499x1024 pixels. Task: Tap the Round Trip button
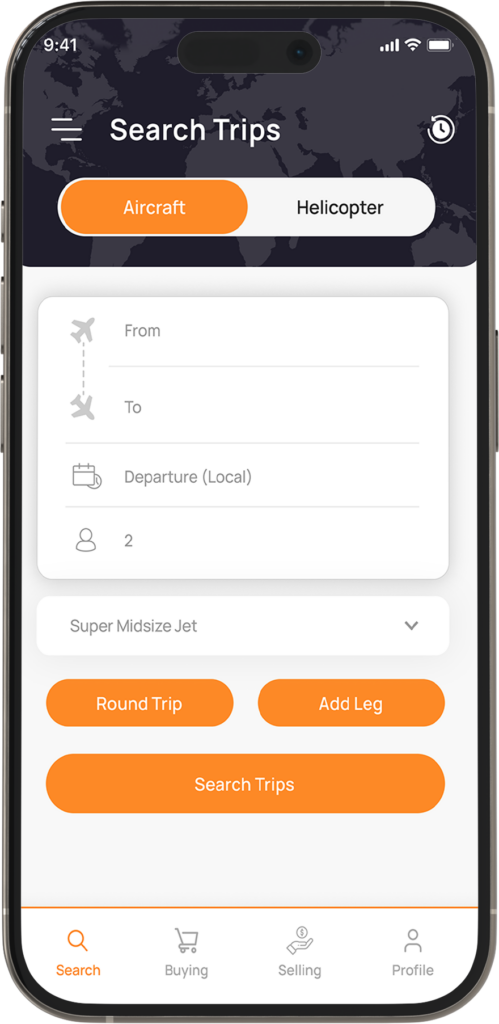point(140,703)
